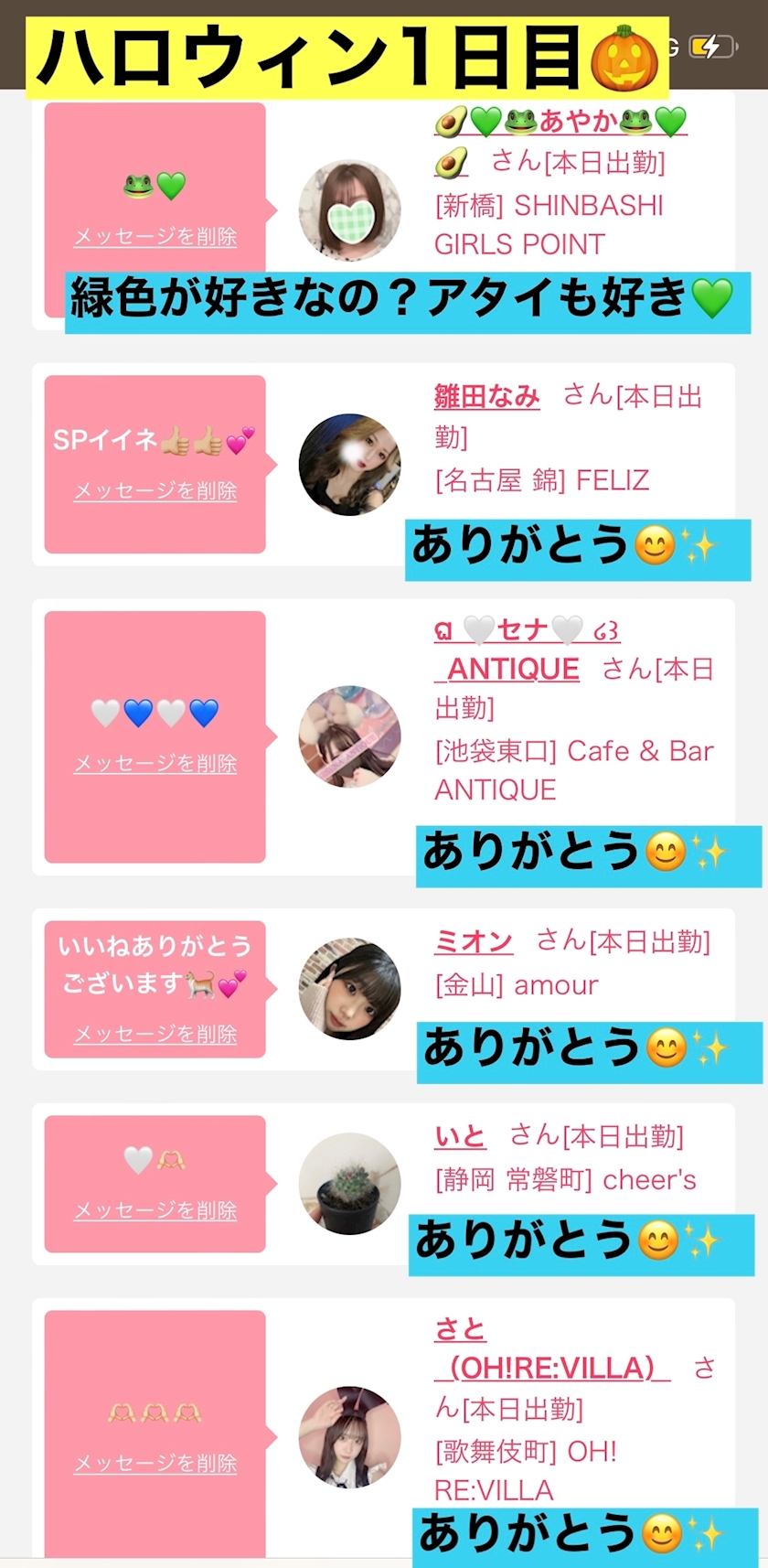The height and width of the screenshot is (1568, 768).
Task: View 雛田なみ's avatar photo
Action: click(349, 465)
